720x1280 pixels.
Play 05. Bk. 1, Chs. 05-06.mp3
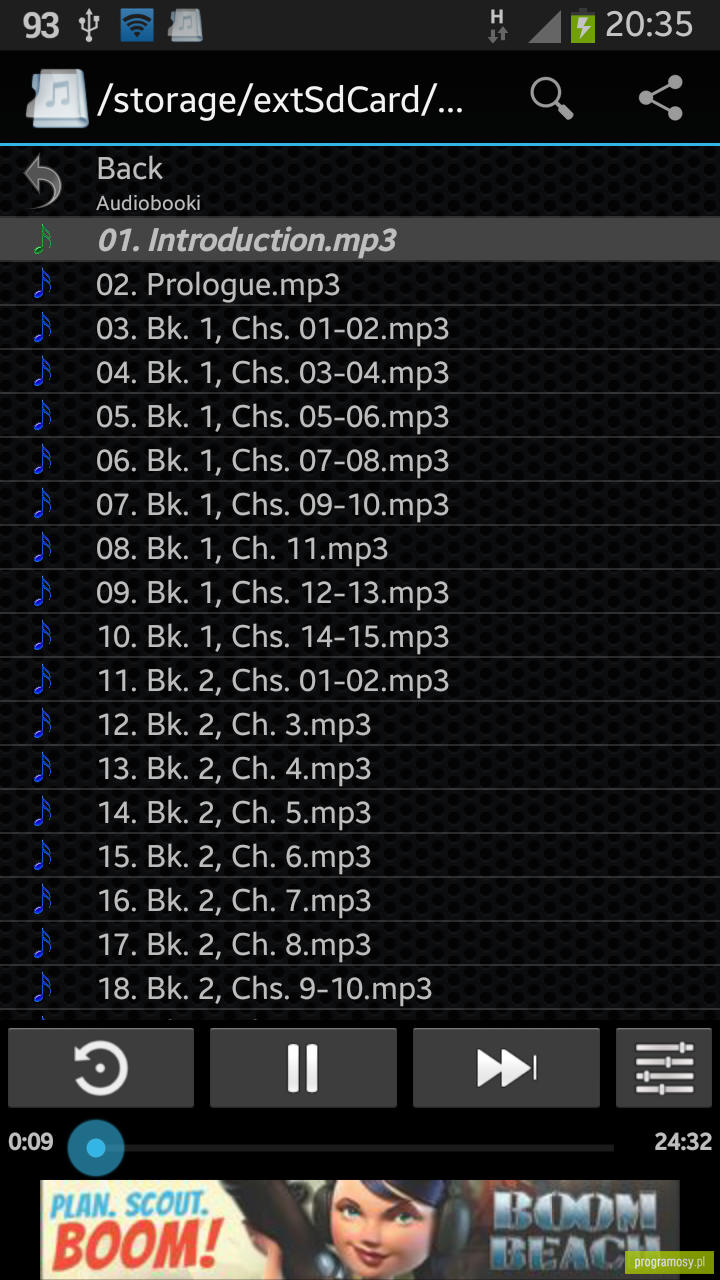360,416
